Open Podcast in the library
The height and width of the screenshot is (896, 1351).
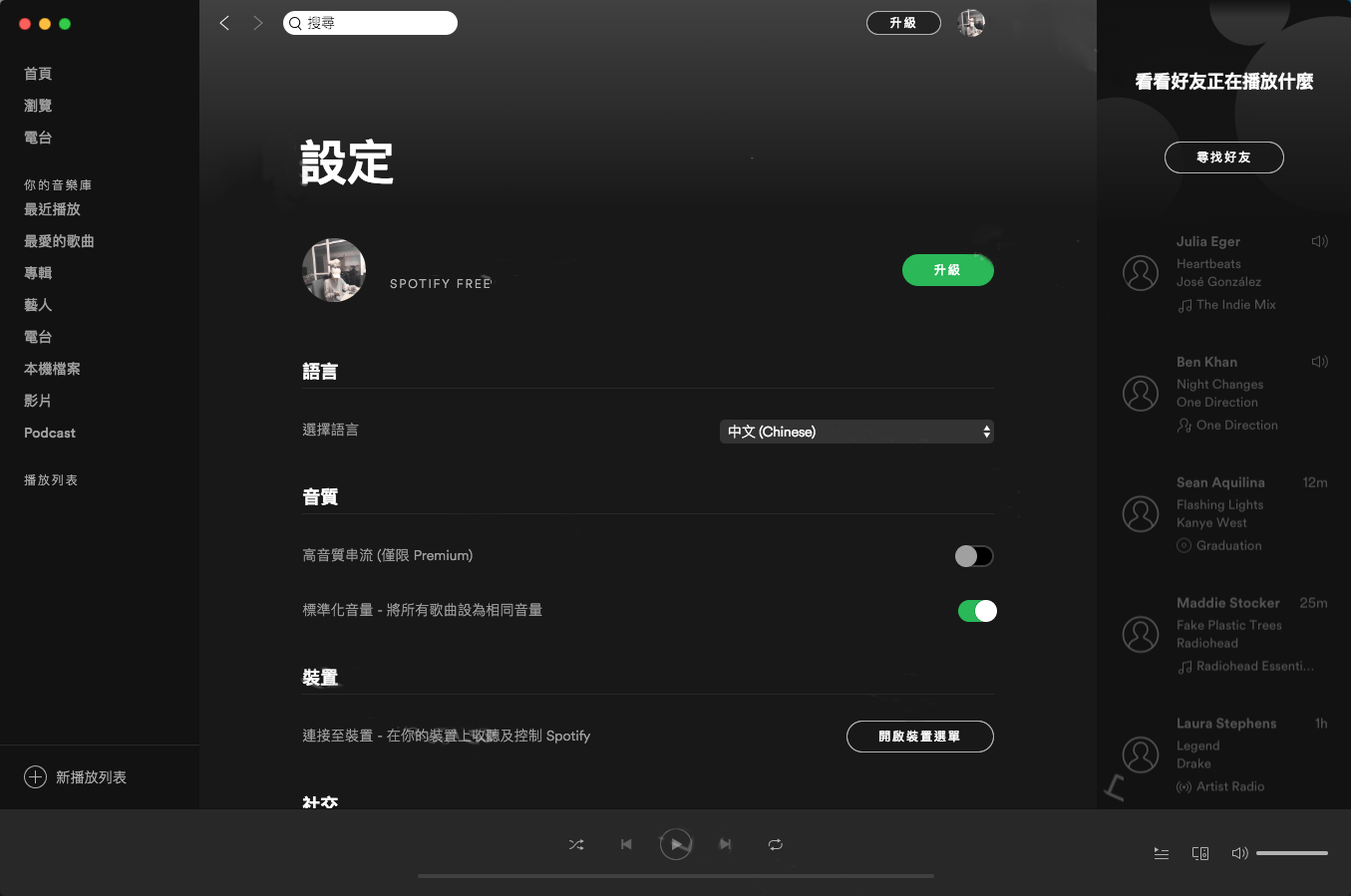(50, 433)
